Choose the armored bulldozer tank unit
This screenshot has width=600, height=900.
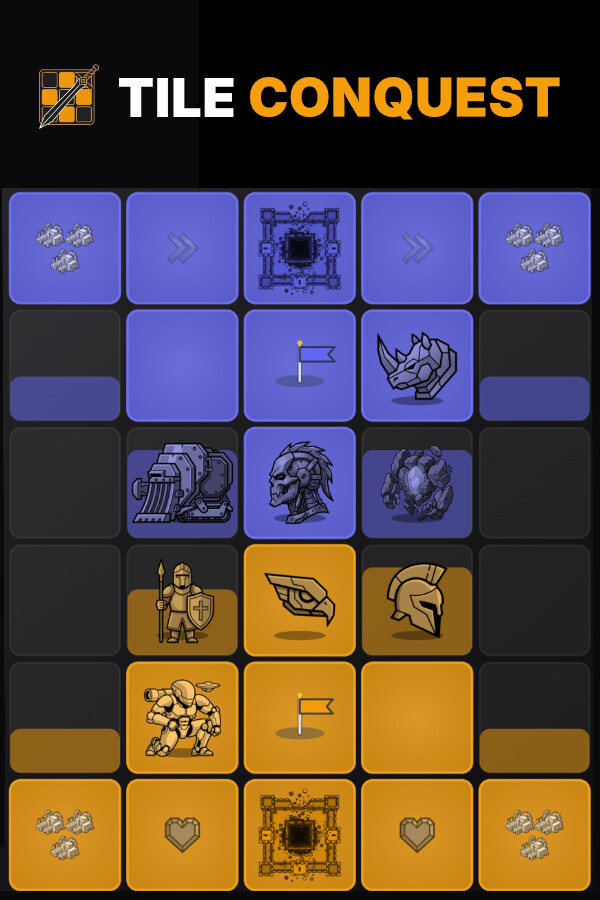182,483
